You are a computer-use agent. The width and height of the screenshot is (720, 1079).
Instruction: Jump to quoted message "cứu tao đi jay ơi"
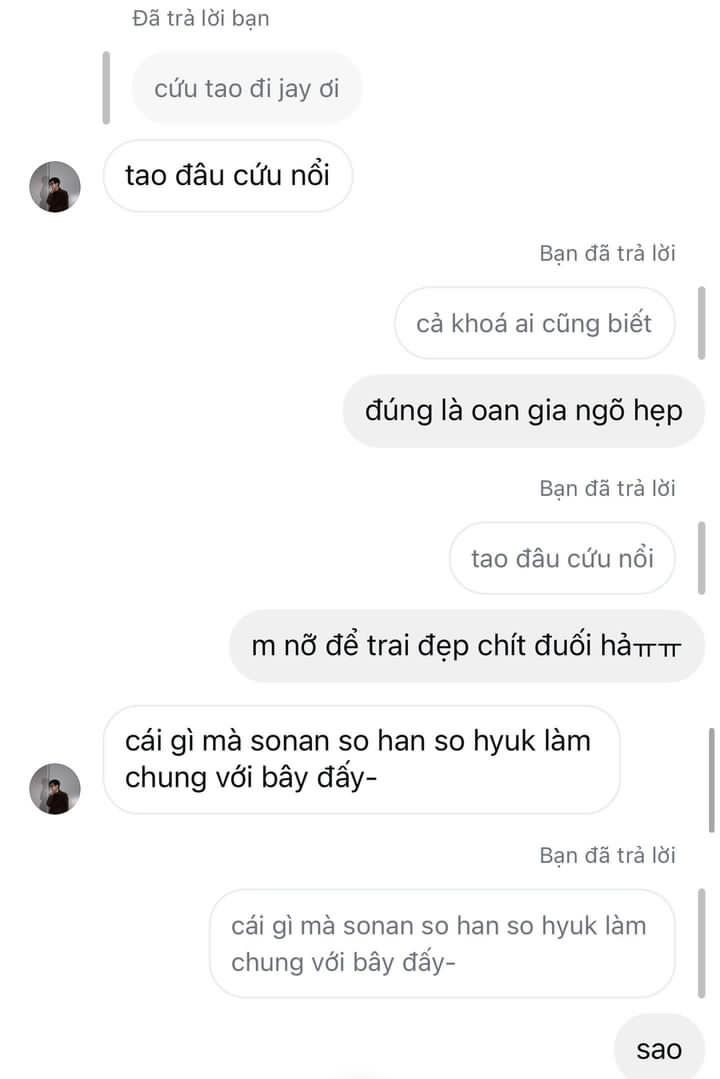point(246,88)
